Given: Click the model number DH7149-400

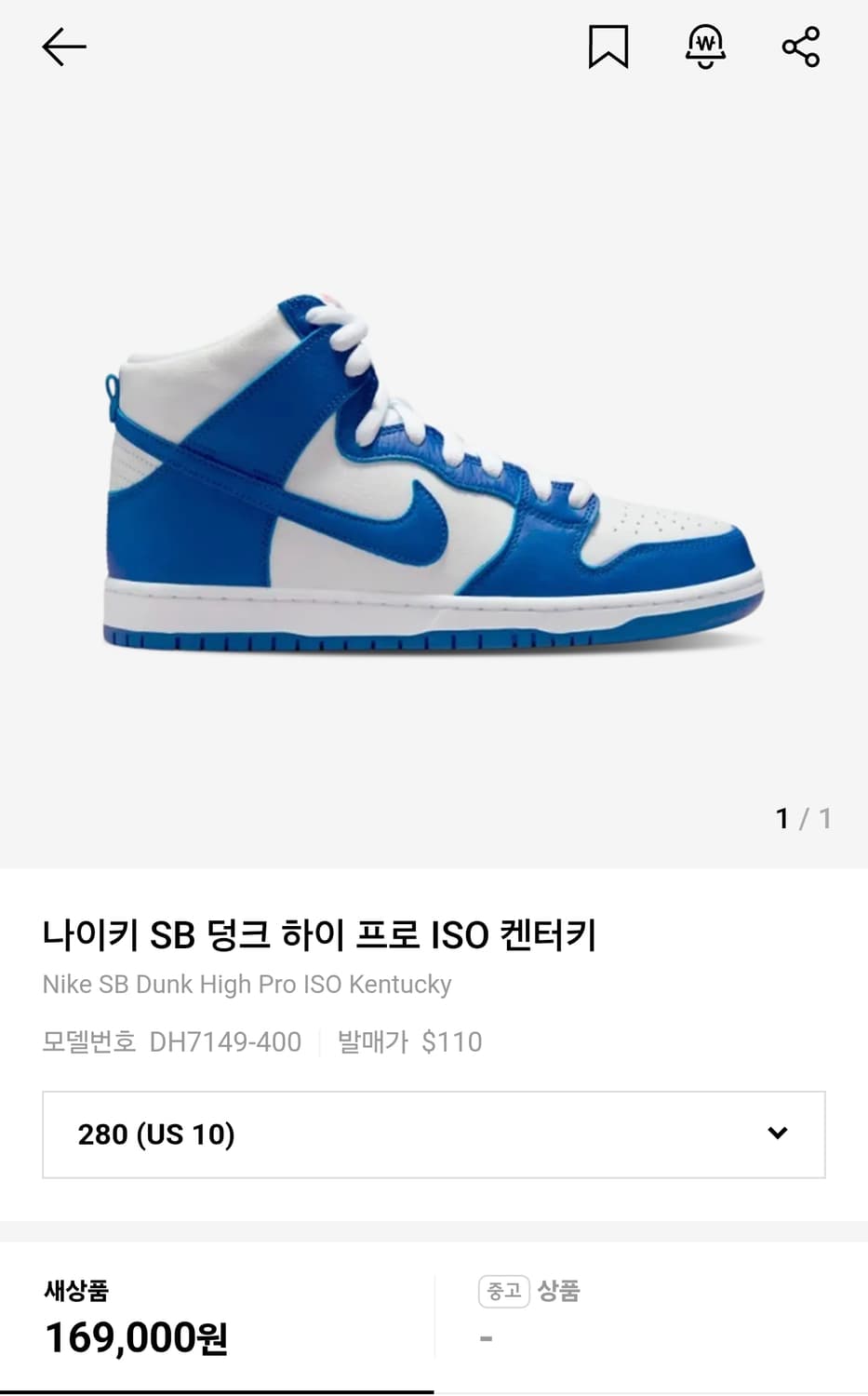Looking at the screenshot, I should (x=225, y=1041).
